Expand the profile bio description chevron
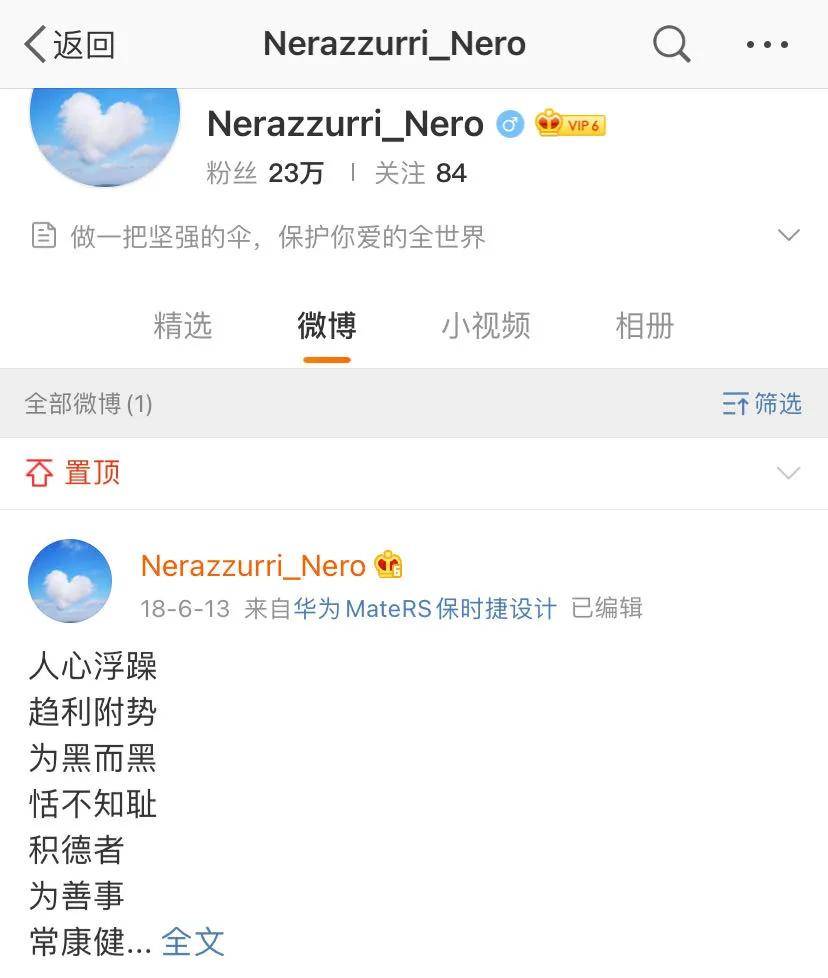This screenshot has height=978, width=828. (x=788, y=236)
